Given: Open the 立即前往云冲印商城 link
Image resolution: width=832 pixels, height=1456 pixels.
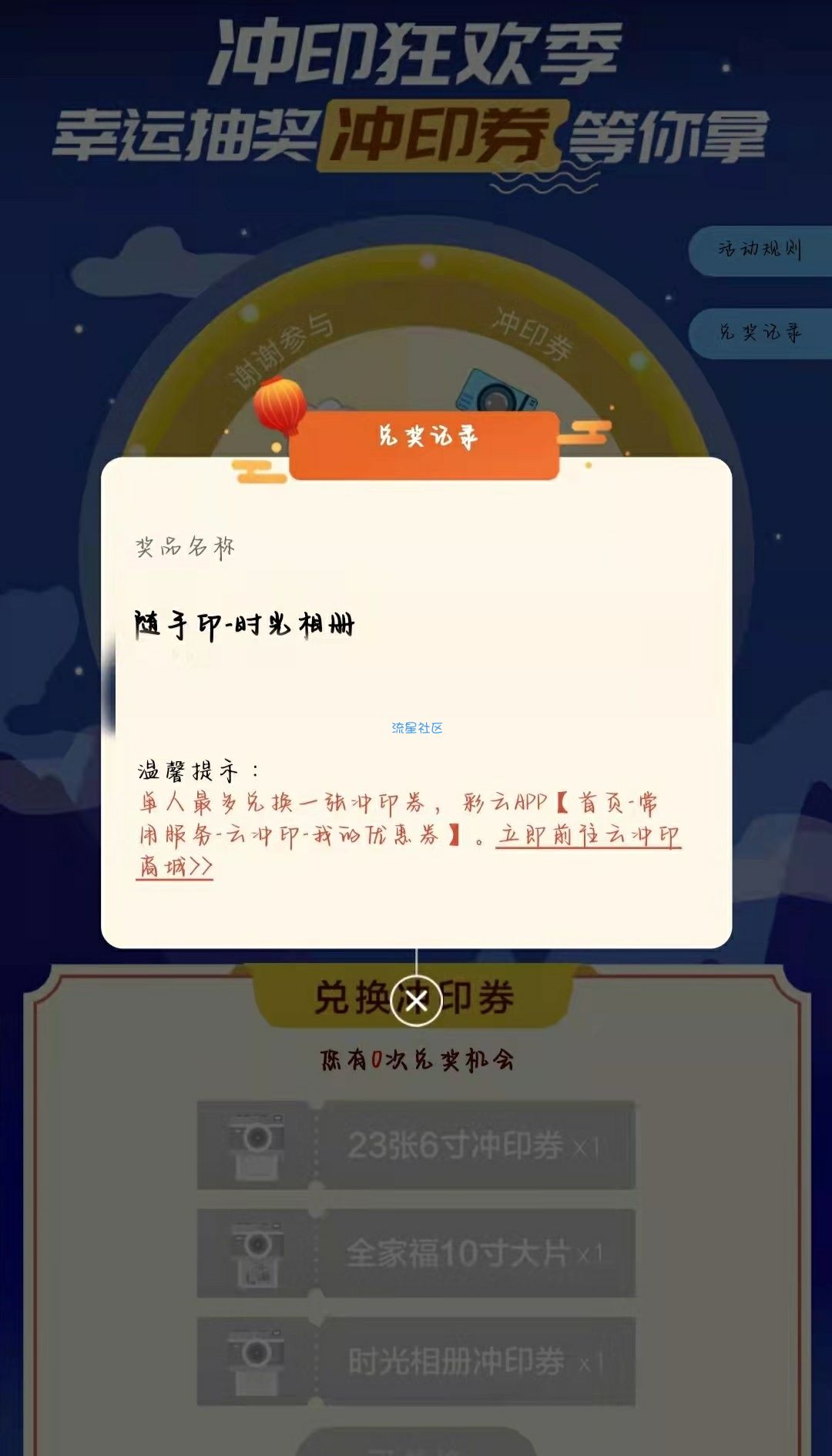Looking at the screenshot, I should tap(588, 836).
